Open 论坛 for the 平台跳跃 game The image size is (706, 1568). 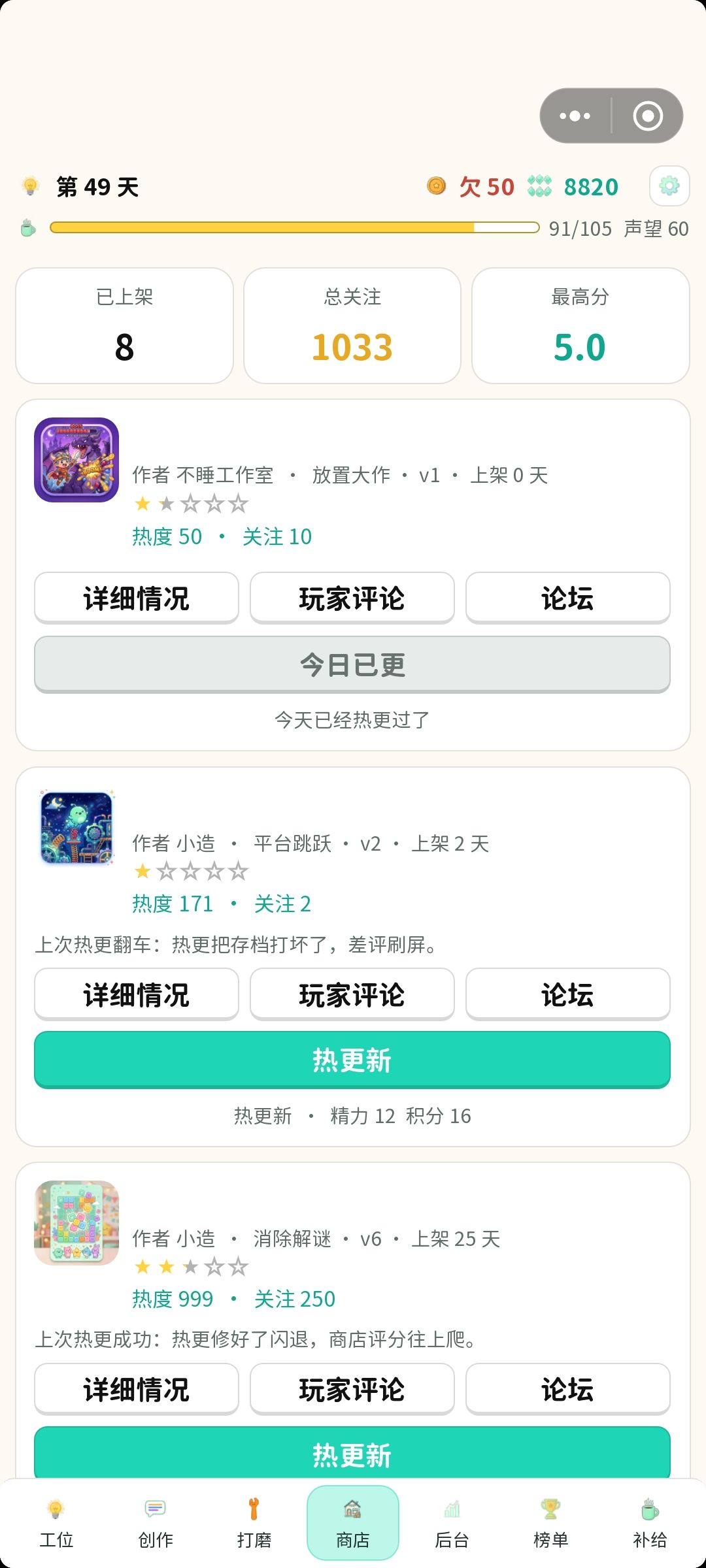(568, 994)
